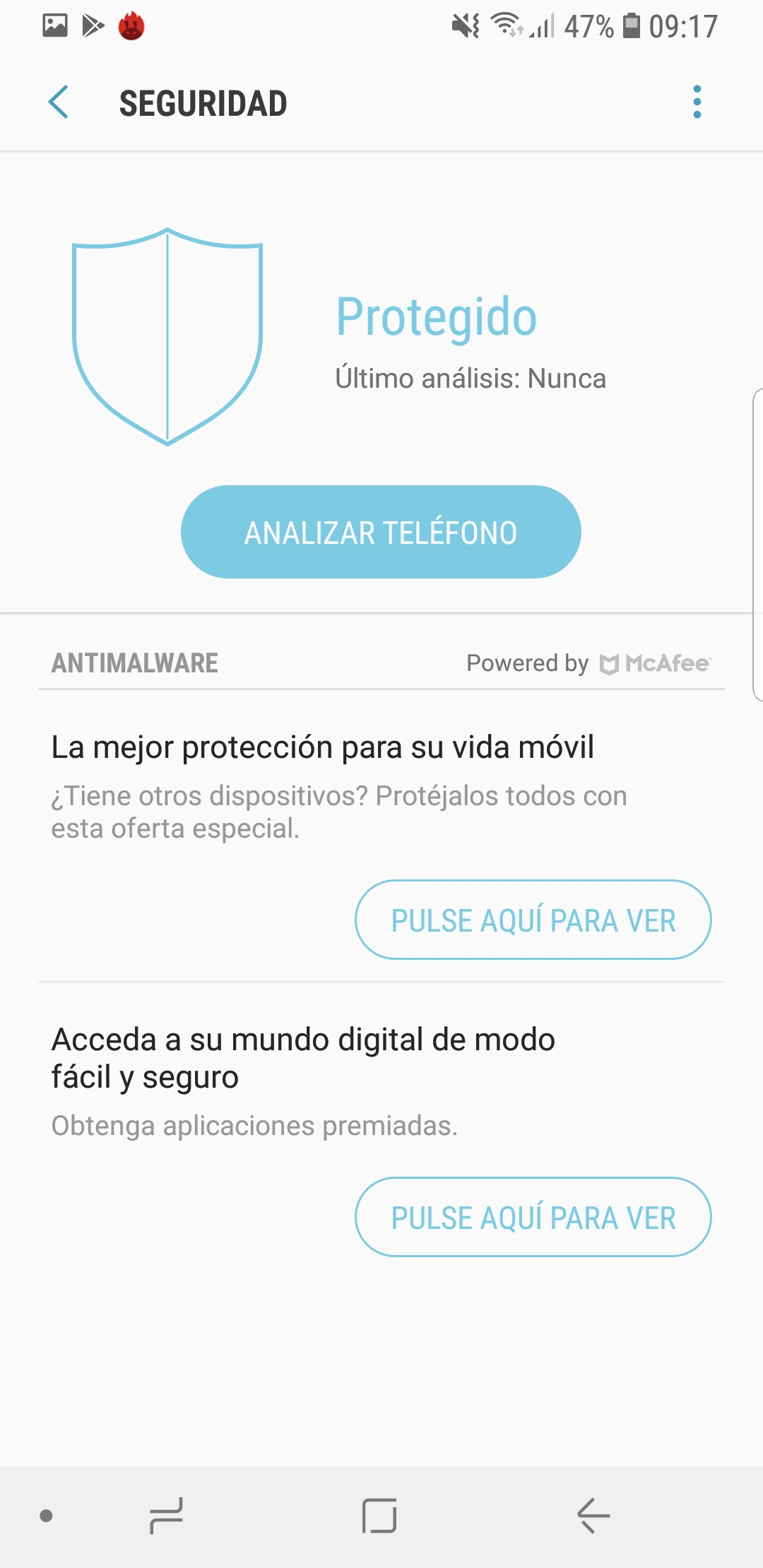Go to the home screen
763x1568 pixels.
(379, 1516)
